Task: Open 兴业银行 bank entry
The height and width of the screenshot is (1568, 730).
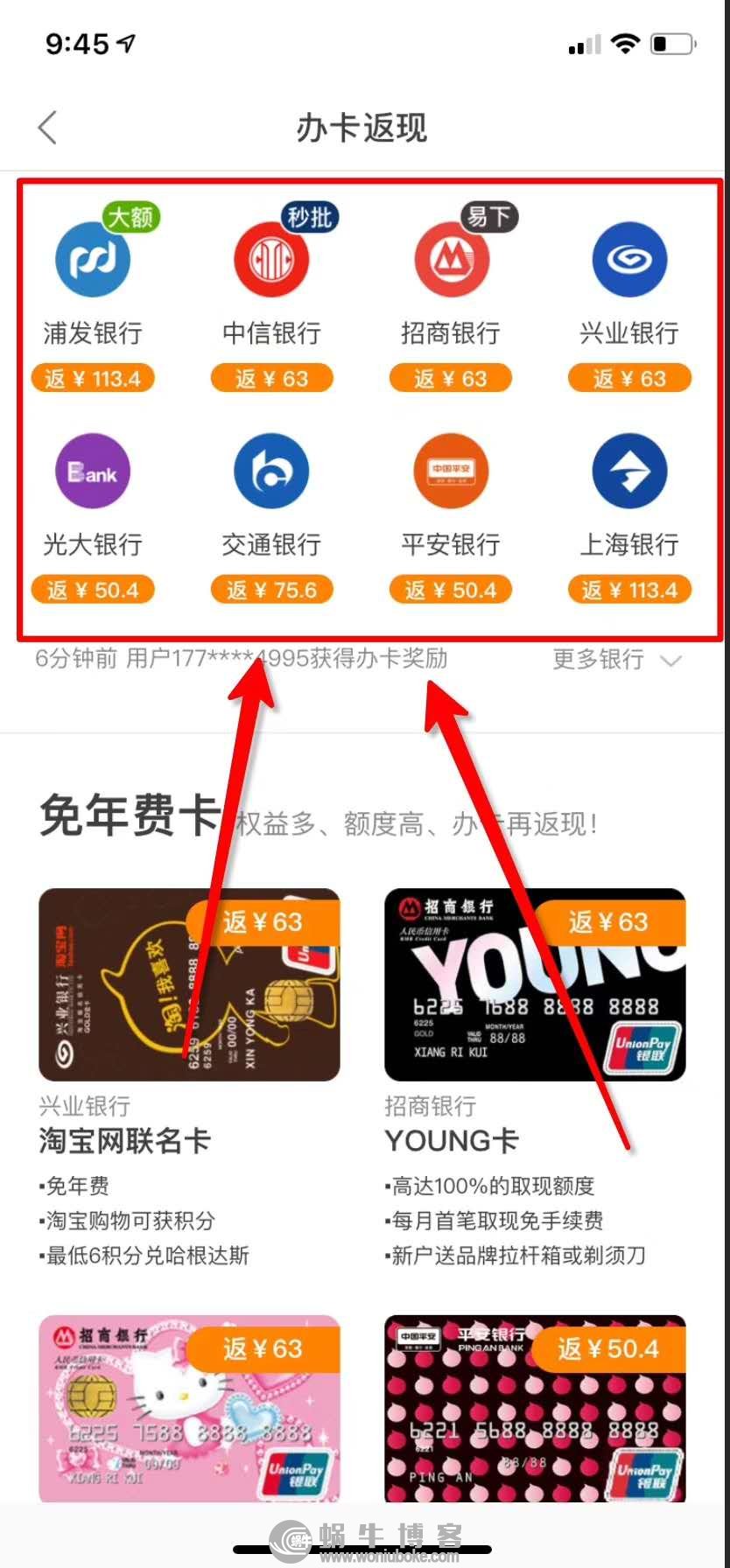Action: pyautogui.click(x=628, y=261)
